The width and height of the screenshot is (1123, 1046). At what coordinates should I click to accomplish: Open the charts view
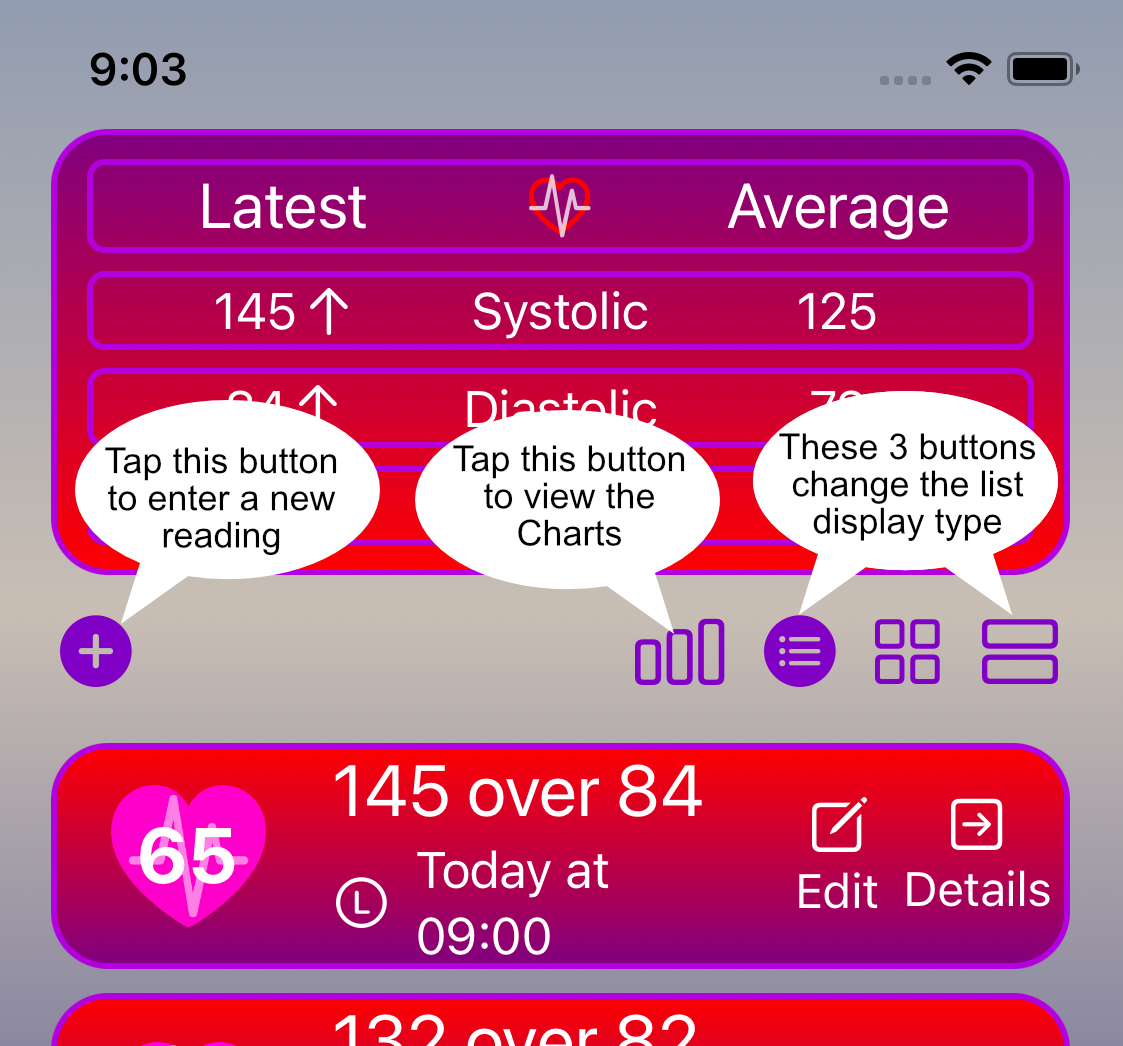[680, 653]
